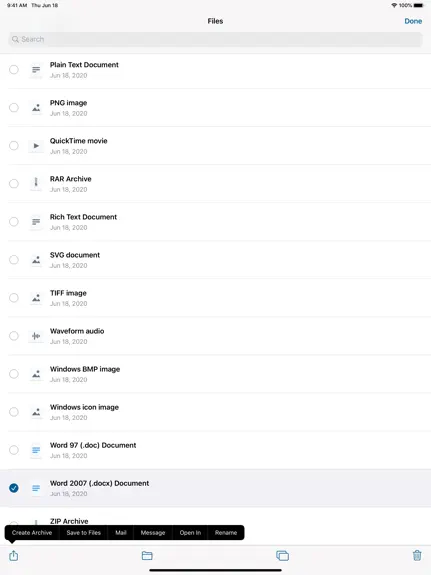Choose Create Archive from the popup menu
Image resolution: width=431 pixels, height=575 pixels.
[x=32, y=532]
